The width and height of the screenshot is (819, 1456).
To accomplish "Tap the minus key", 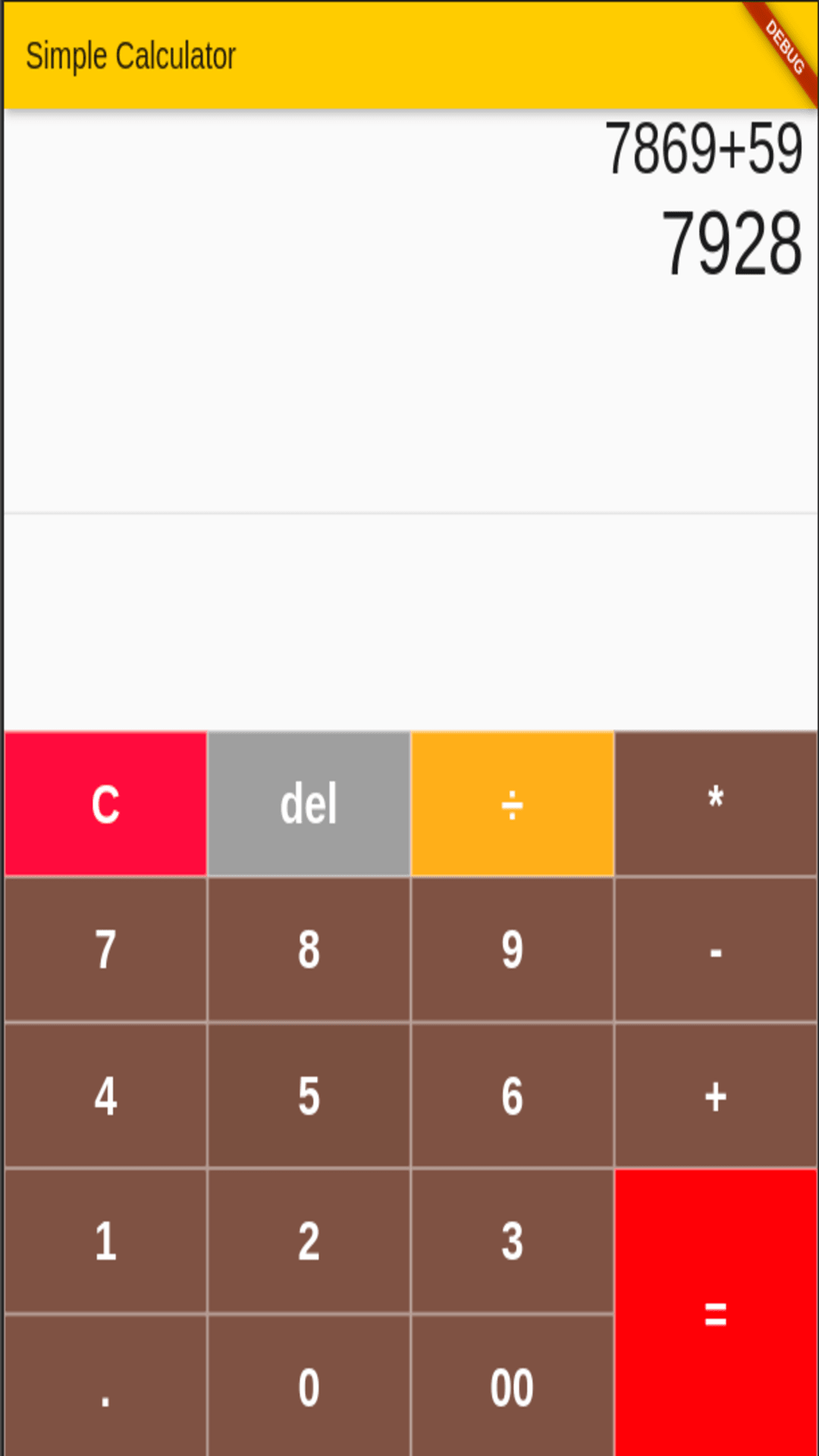I will [x=716, y=949].
